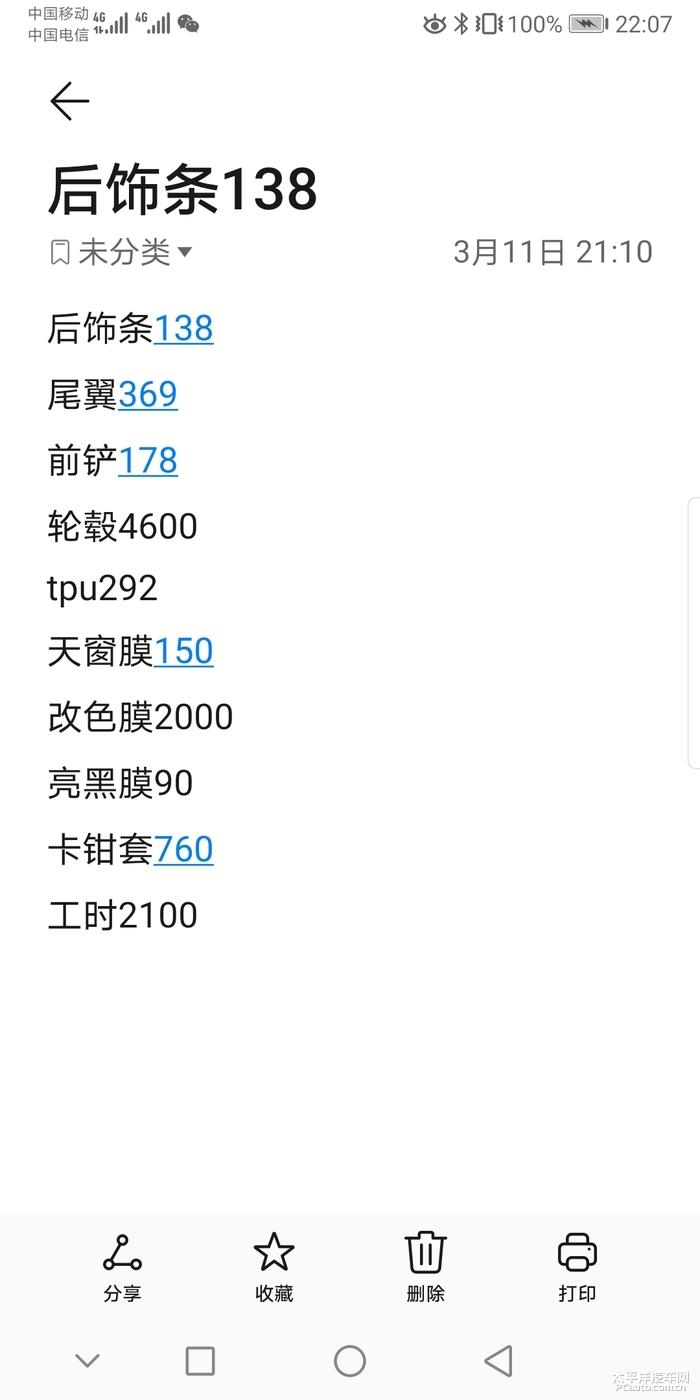This screenshot has width=700, height=1400.
Task: Open recent apps with the square button
Action: [200, 1360]
